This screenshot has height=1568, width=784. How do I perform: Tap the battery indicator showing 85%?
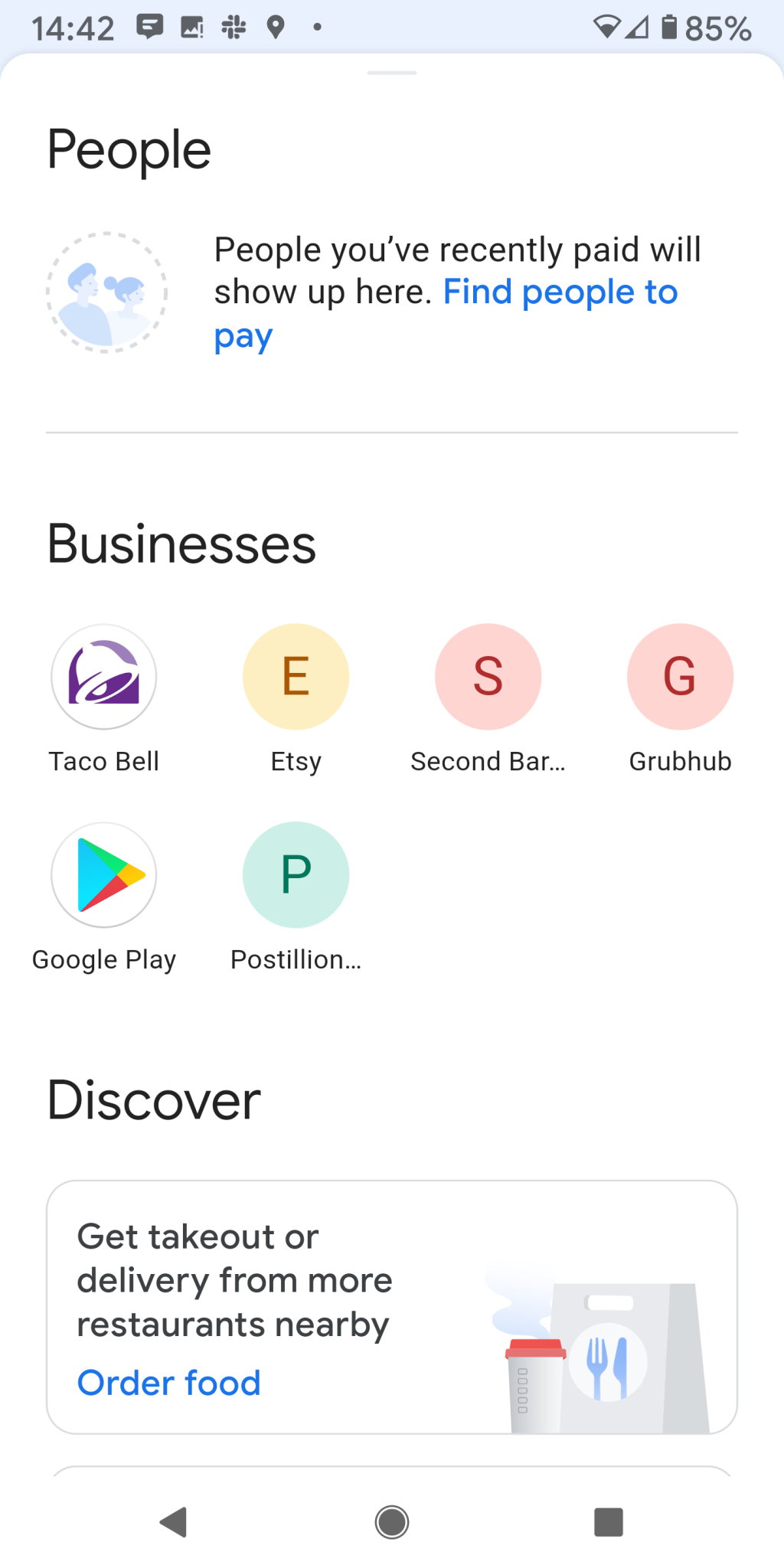pos(671,26)
